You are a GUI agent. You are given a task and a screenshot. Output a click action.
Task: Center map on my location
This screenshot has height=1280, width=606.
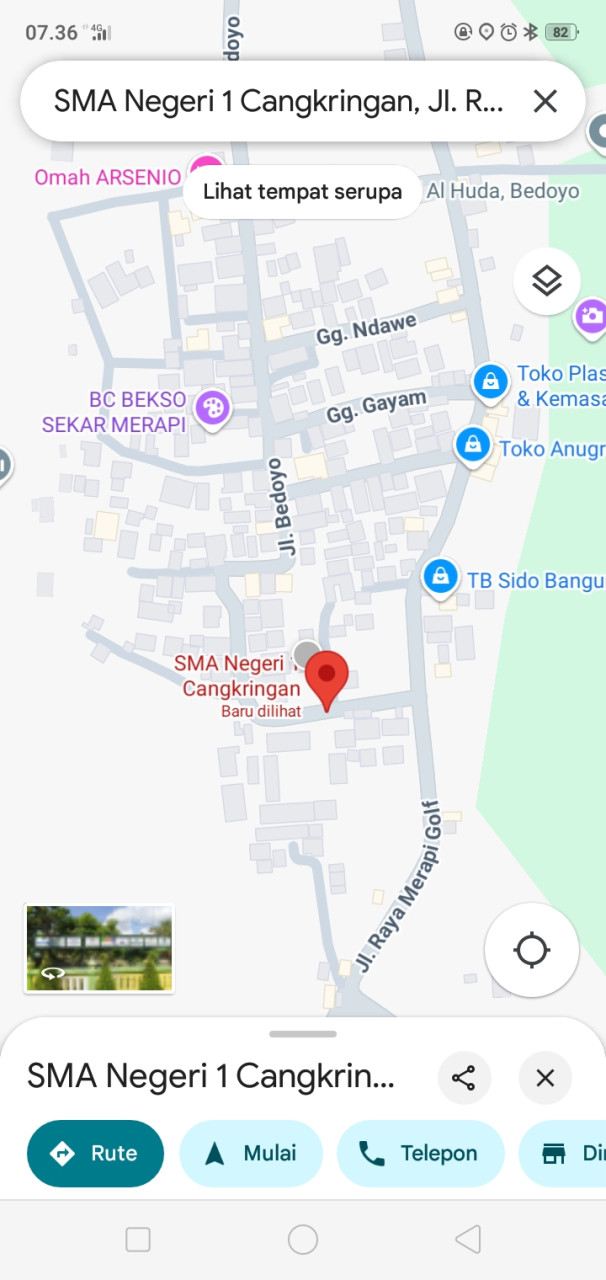pos(531,950)
